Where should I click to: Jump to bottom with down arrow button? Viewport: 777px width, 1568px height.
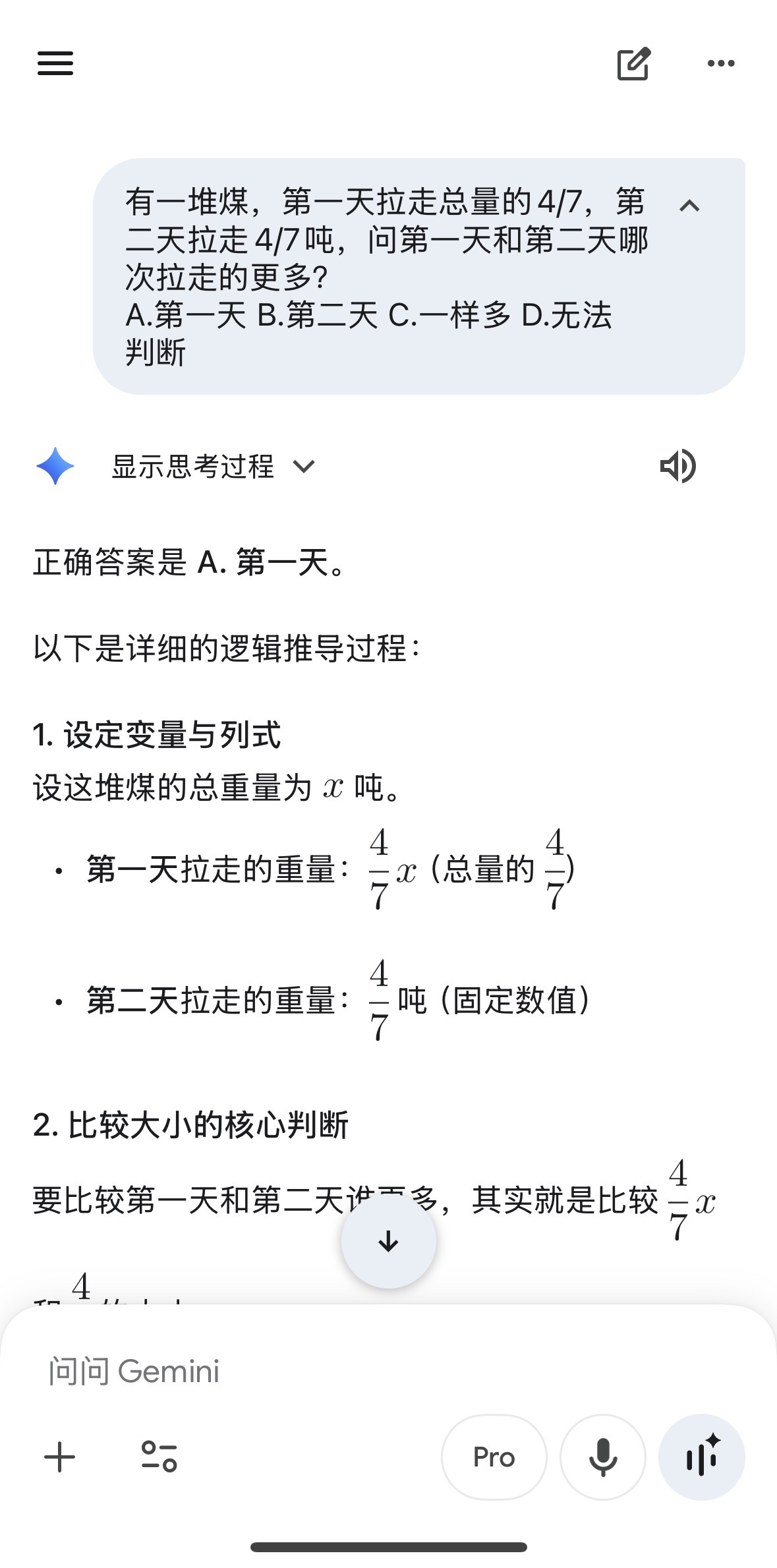[x=389, y=1241]
